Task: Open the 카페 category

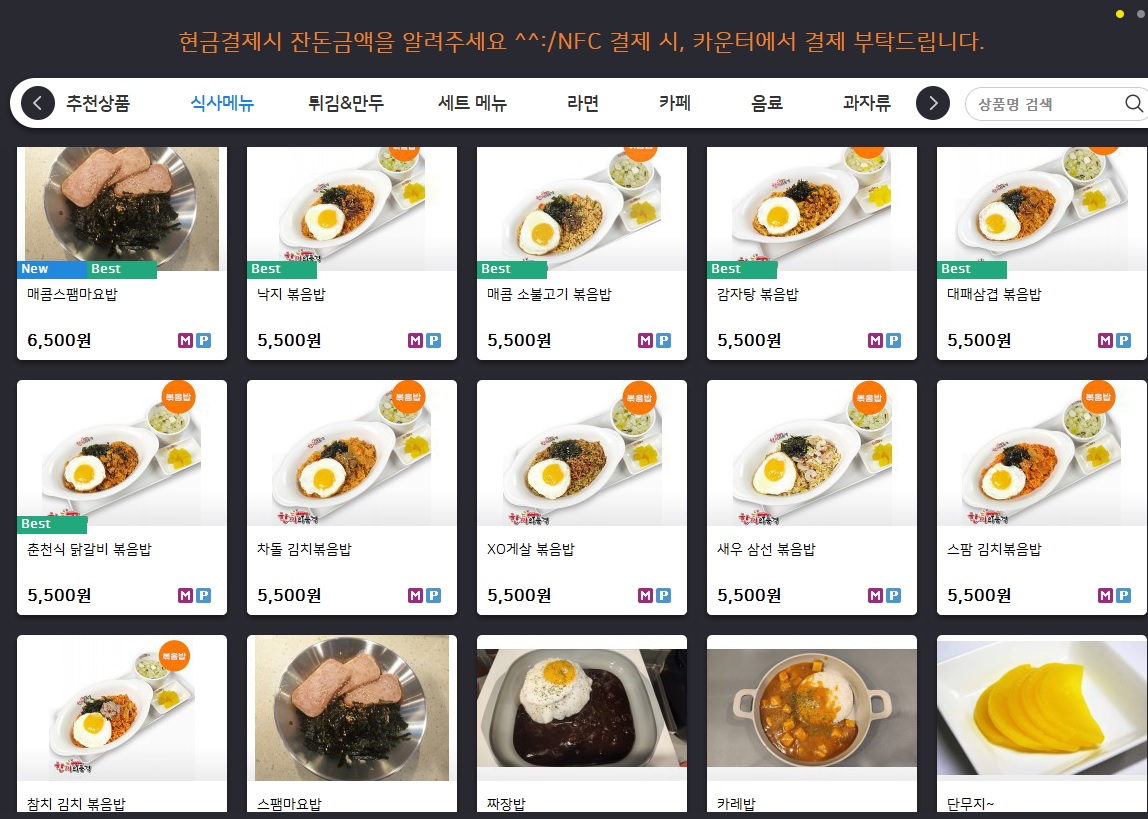Action: tap(675, 103)
